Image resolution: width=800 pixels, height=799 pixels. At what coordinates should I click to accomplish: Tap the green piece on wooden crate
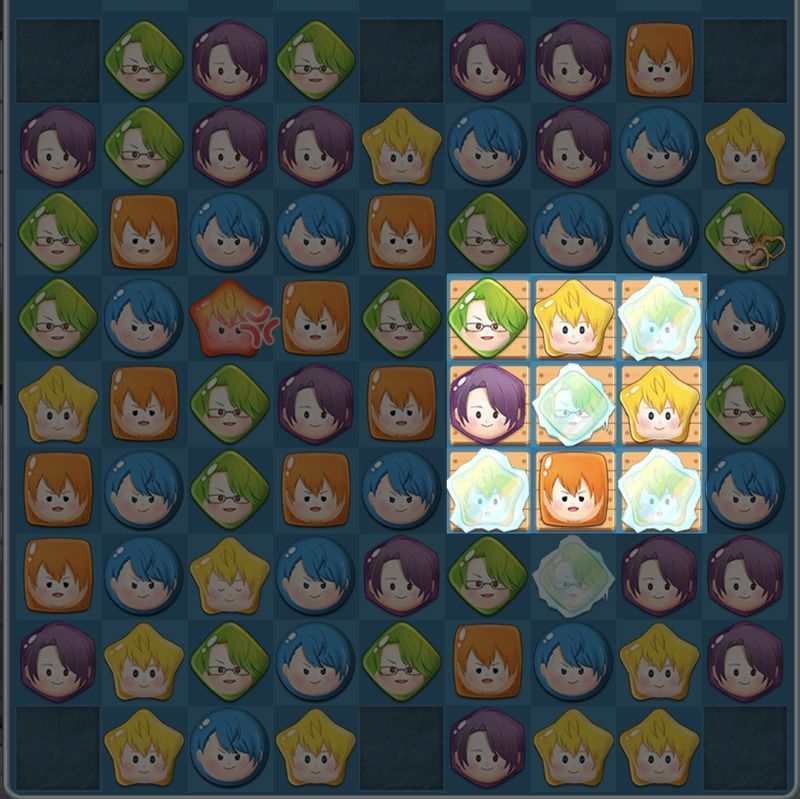point(489,319)
